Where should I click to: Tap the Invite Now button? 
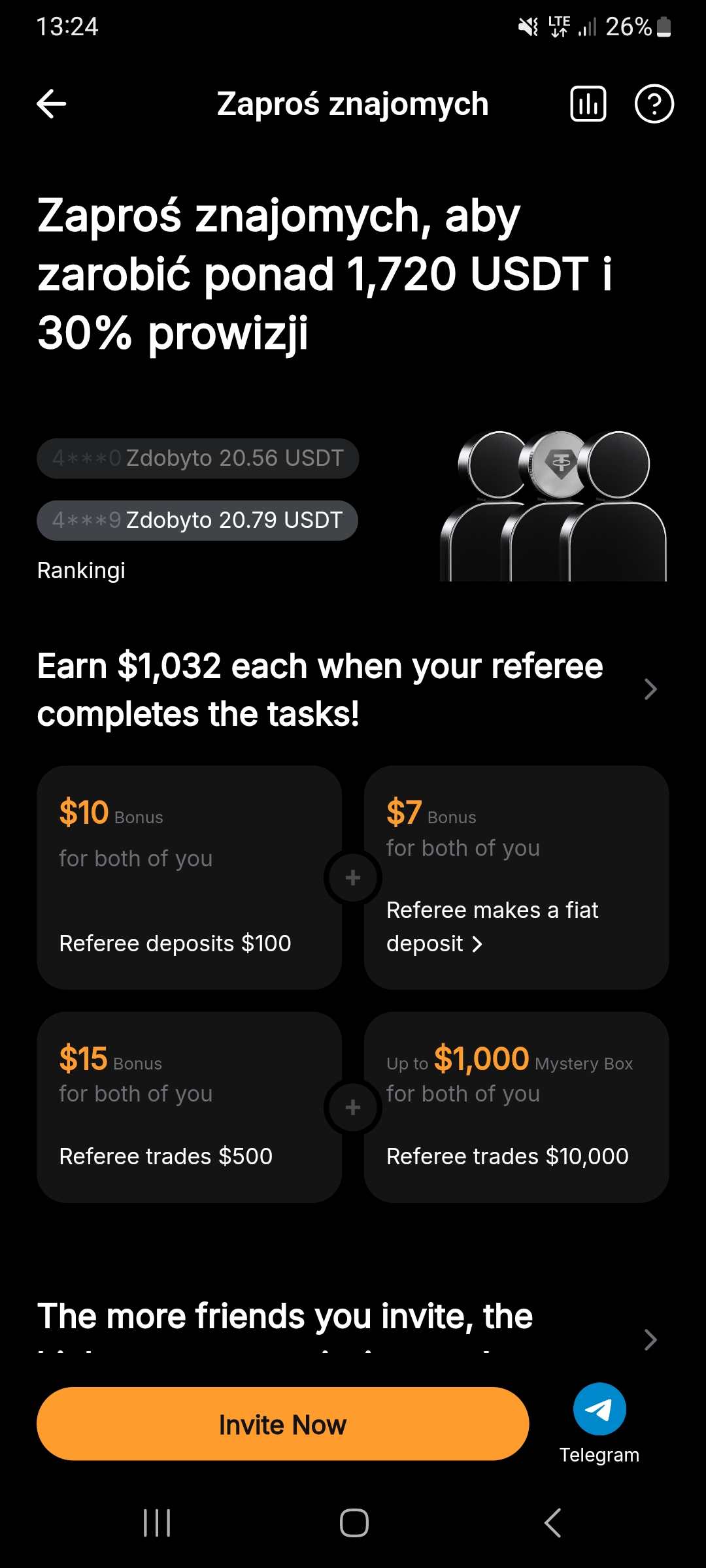click(x=283, y=1424)
